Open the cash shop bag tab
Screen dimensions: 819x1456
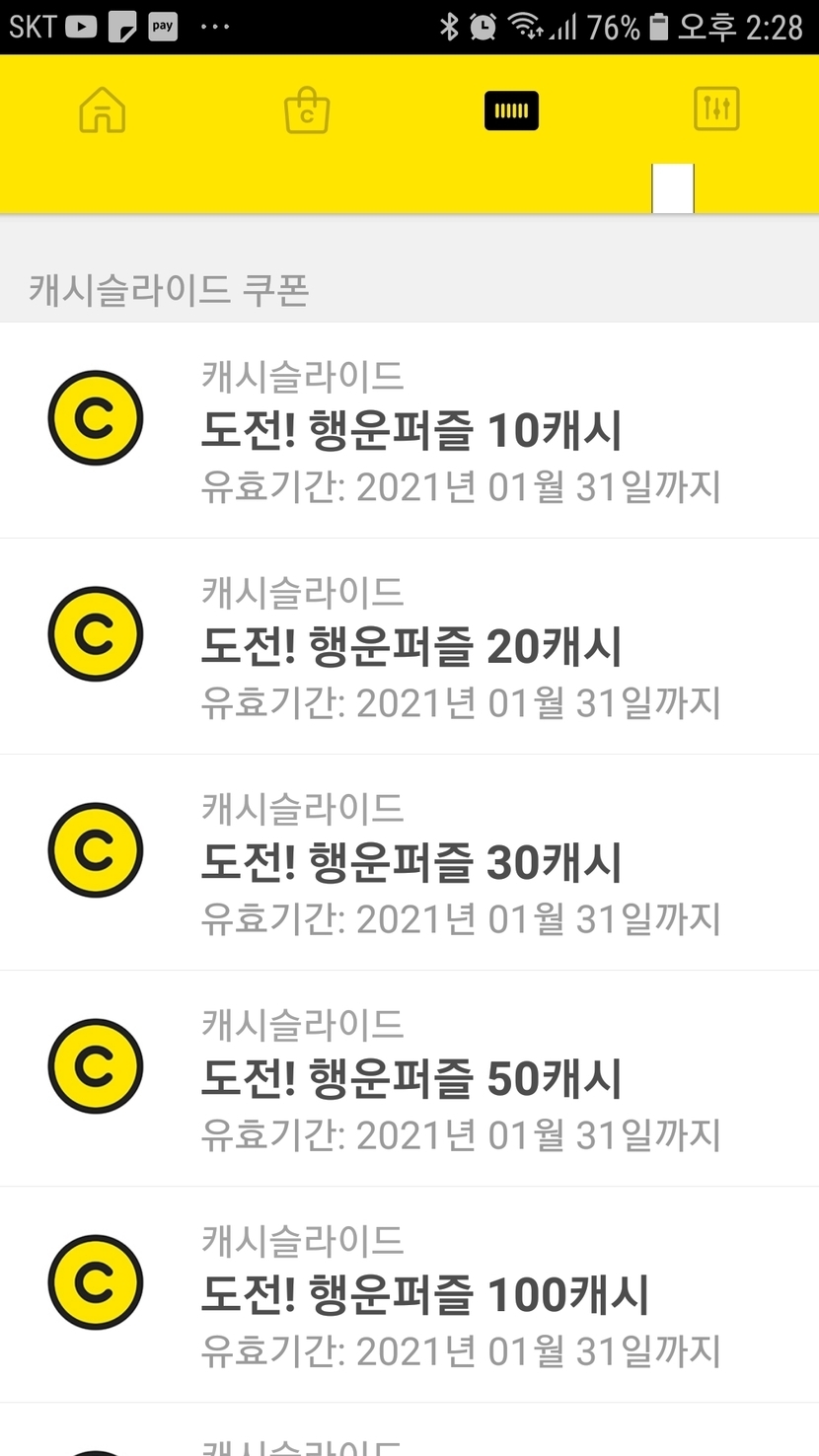(x=307, y=110)
